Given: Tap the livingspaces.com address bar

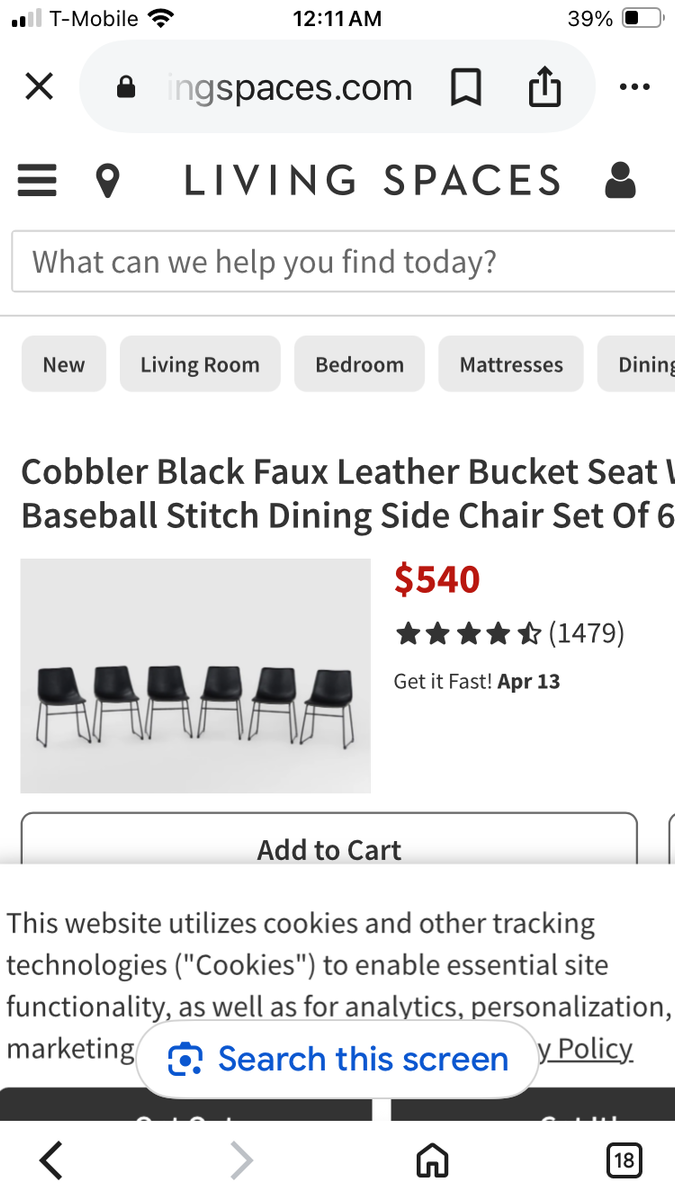Looking at the screenshot, I should [290, 88].
